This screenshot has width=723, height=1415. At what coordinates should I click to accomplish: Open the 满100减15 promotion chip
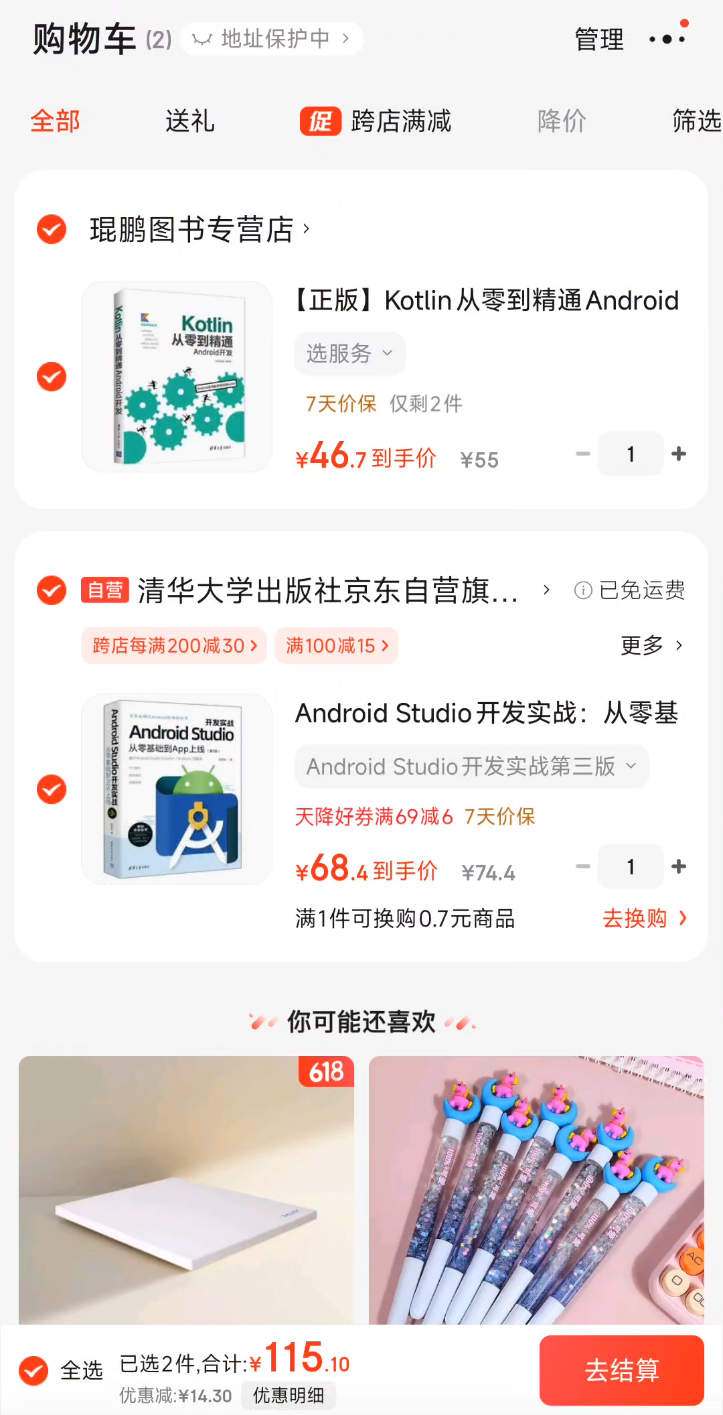point(336,646)
